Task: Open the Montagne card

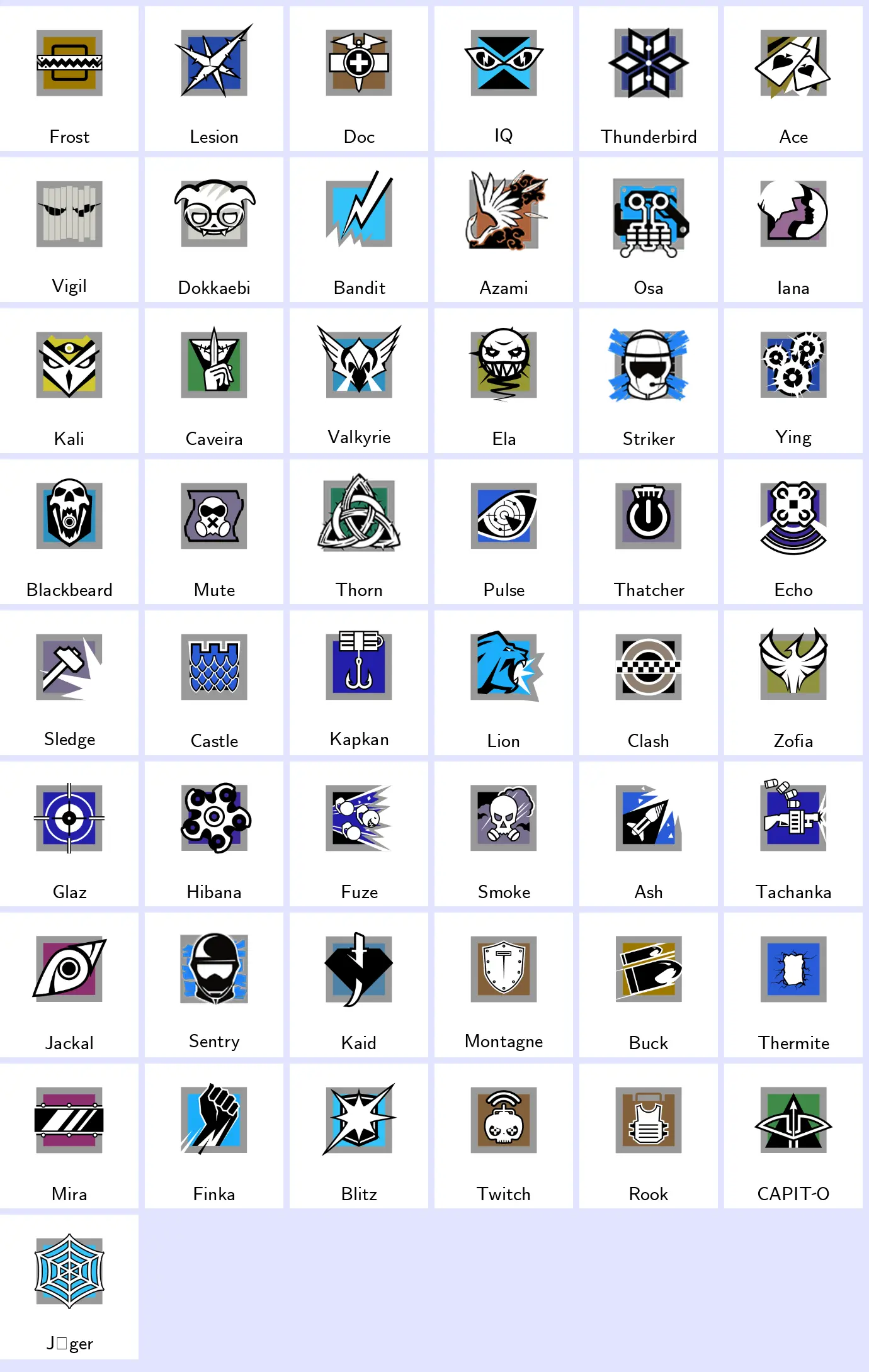Action: (x=504, y=985)
